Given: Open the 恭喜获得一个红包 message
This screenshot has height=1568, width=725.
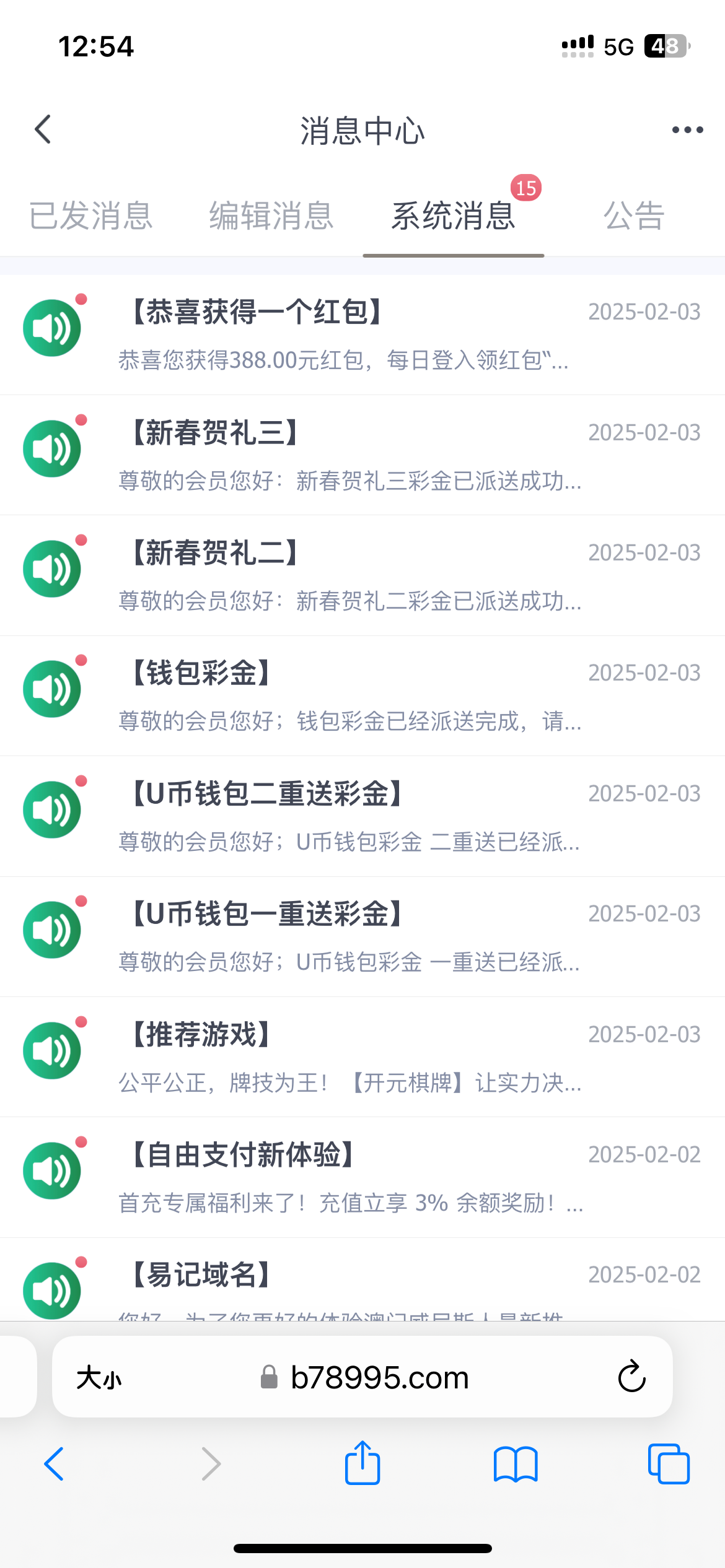Looking at the screenshot, I should pyautogui.click(x=362, y=334).
